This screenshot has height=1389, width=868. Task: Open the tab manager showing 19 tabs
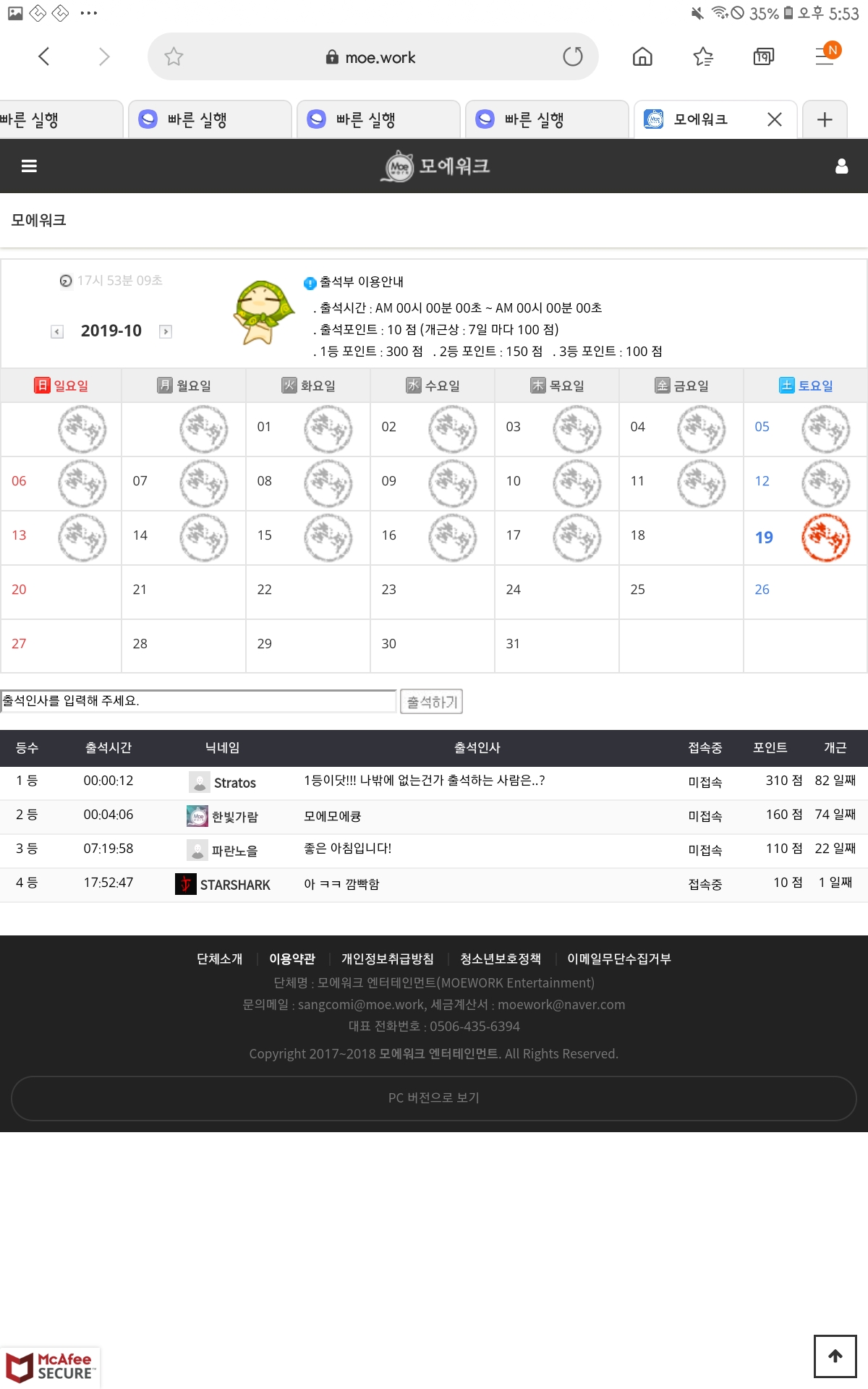[x=764, y=56]
